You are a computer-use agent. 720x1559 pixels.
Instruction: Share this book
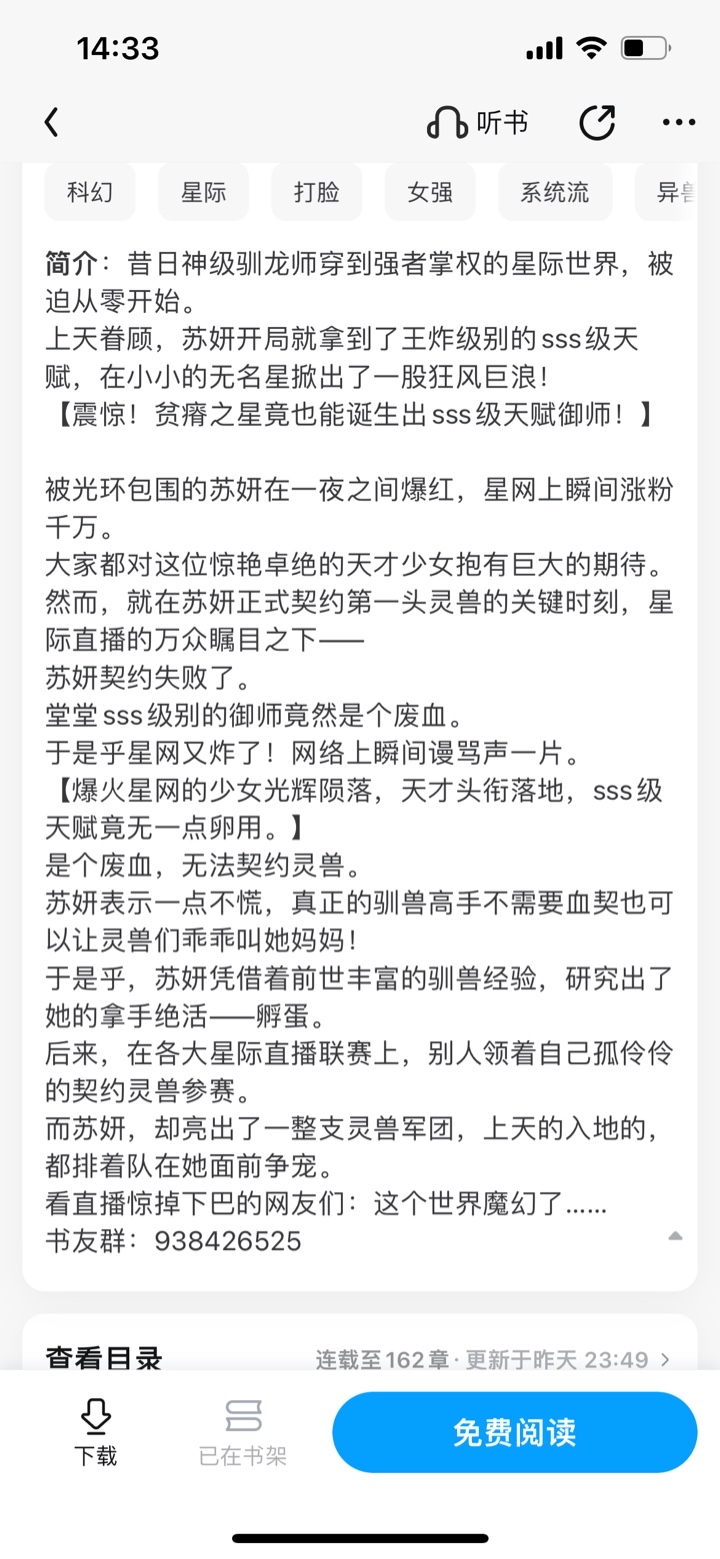[x=597, y=123]
